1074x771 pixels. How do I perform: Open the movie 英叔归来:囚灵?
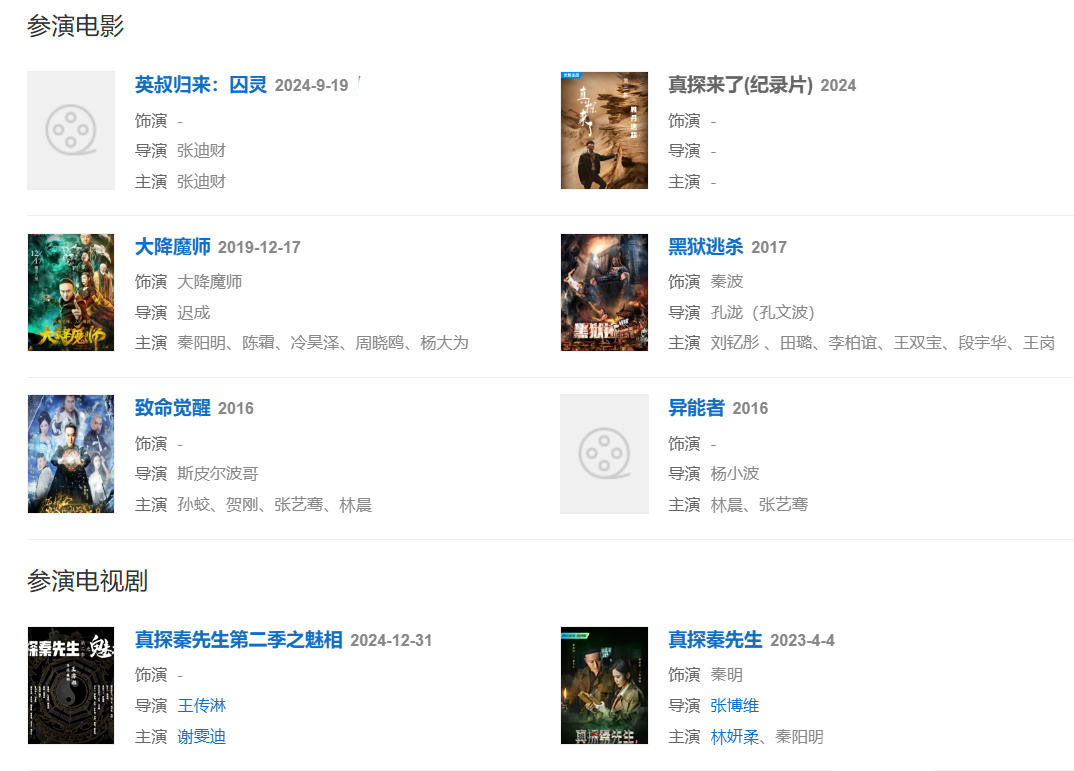point(201,85)
